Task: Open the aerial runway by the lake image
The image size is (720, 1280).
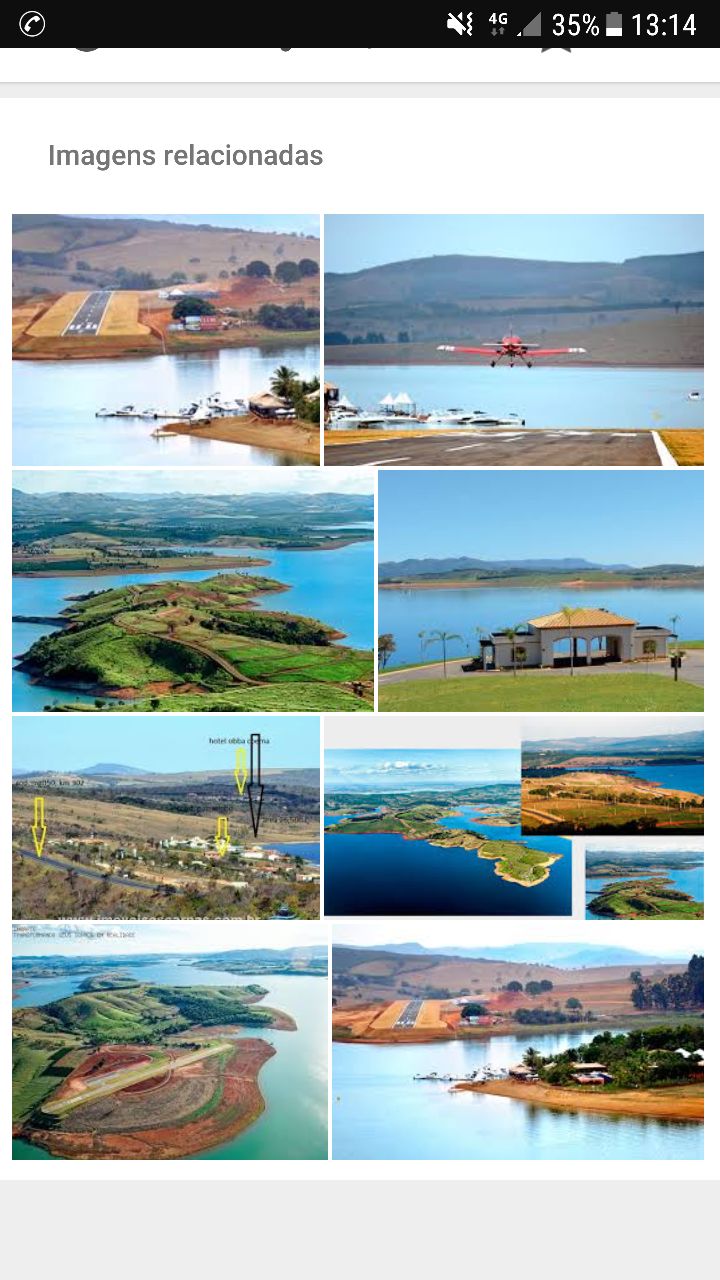Action: click(x=166, y=340)
